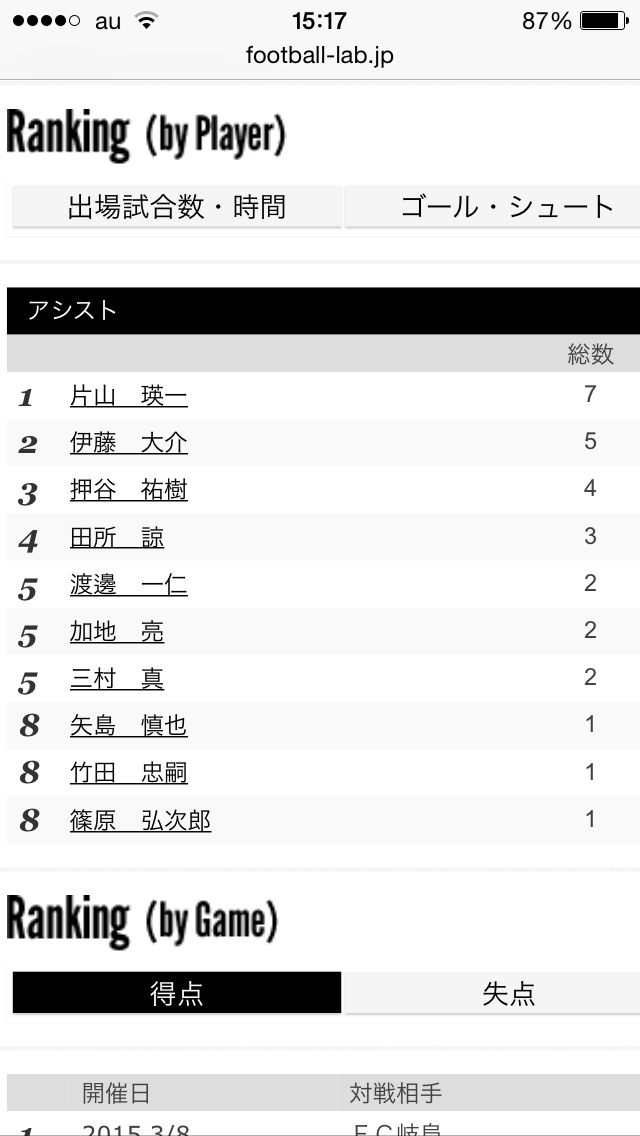Viewport: 640px width, 1136px height.
Task: Open player 三村 真's page
Action: pyautogui.click(x=117, y=679)
